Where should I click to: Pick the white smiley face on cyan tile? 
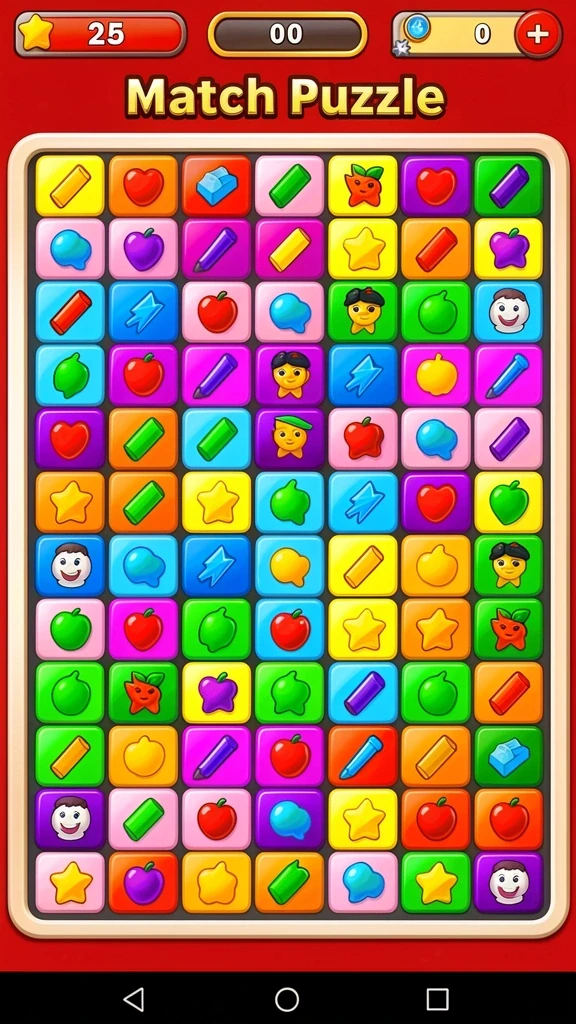tap(509, 312)
